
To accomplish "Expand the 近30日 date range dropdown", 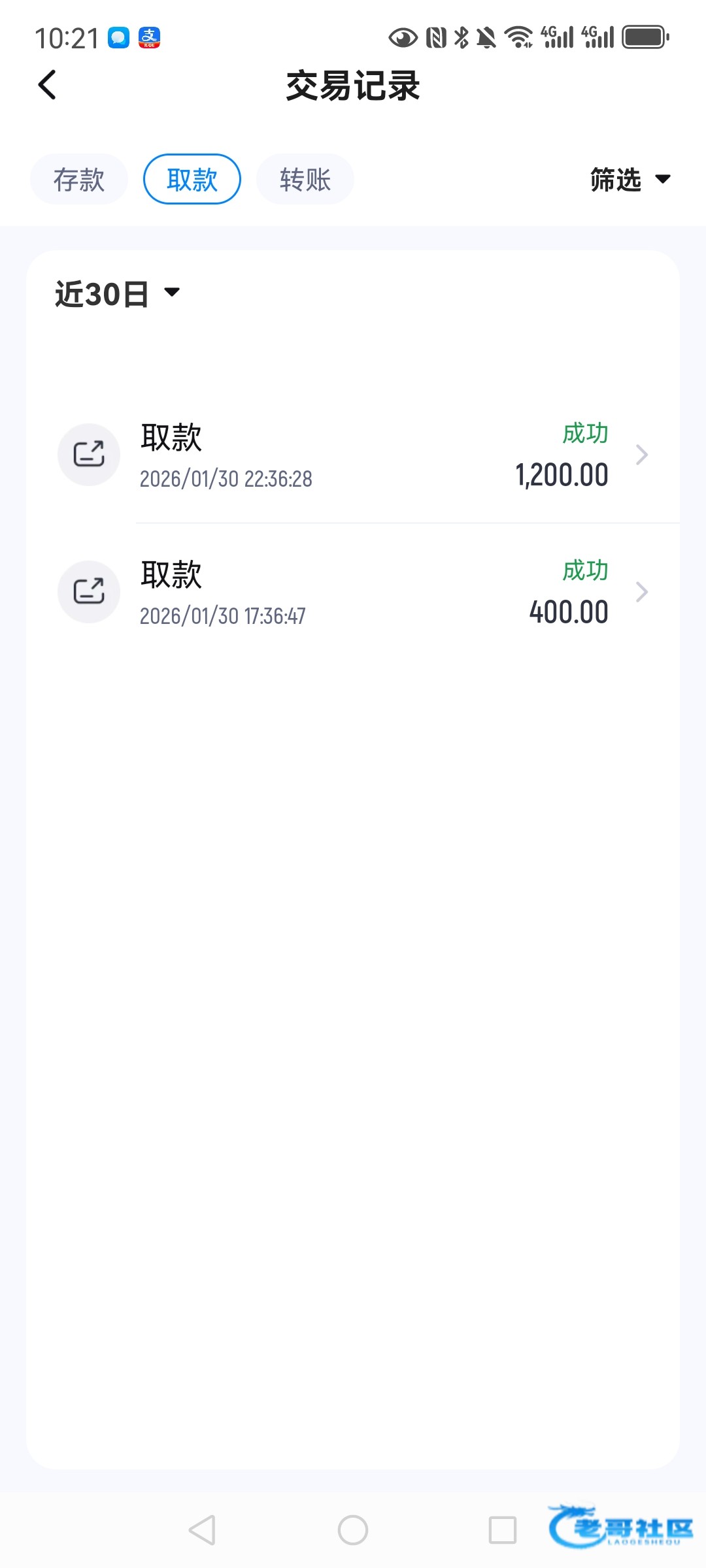I will (118, 294).
